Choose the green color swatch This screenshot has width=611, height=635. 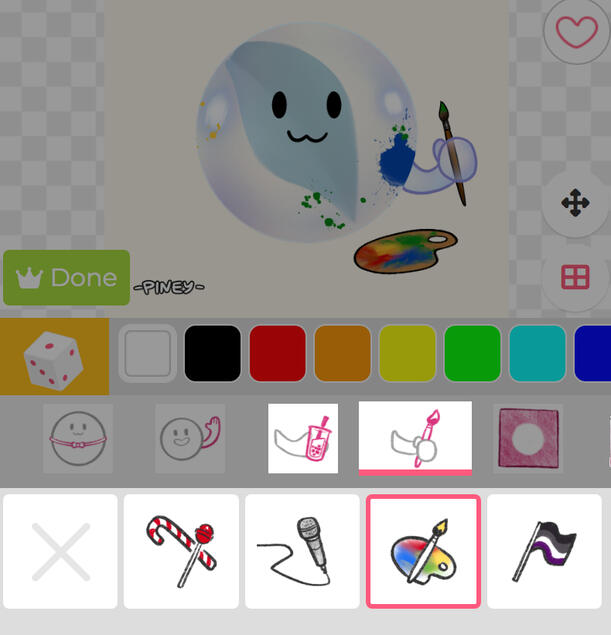click(472, 354)
